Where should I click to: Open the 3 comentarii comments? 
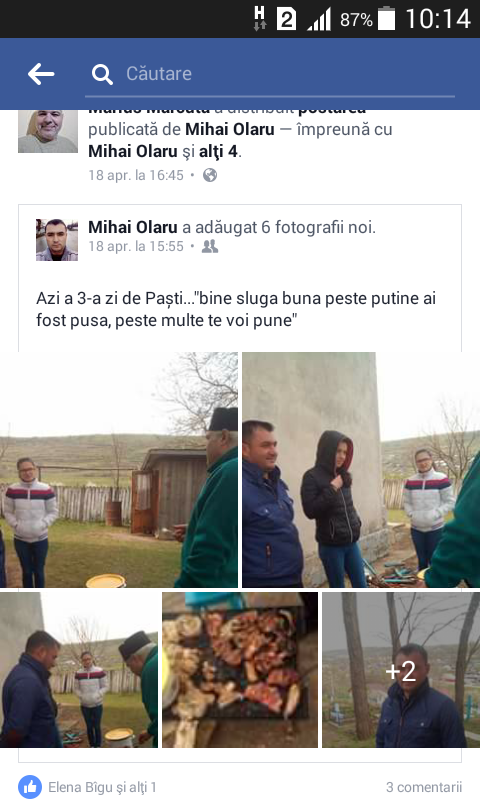424,787
